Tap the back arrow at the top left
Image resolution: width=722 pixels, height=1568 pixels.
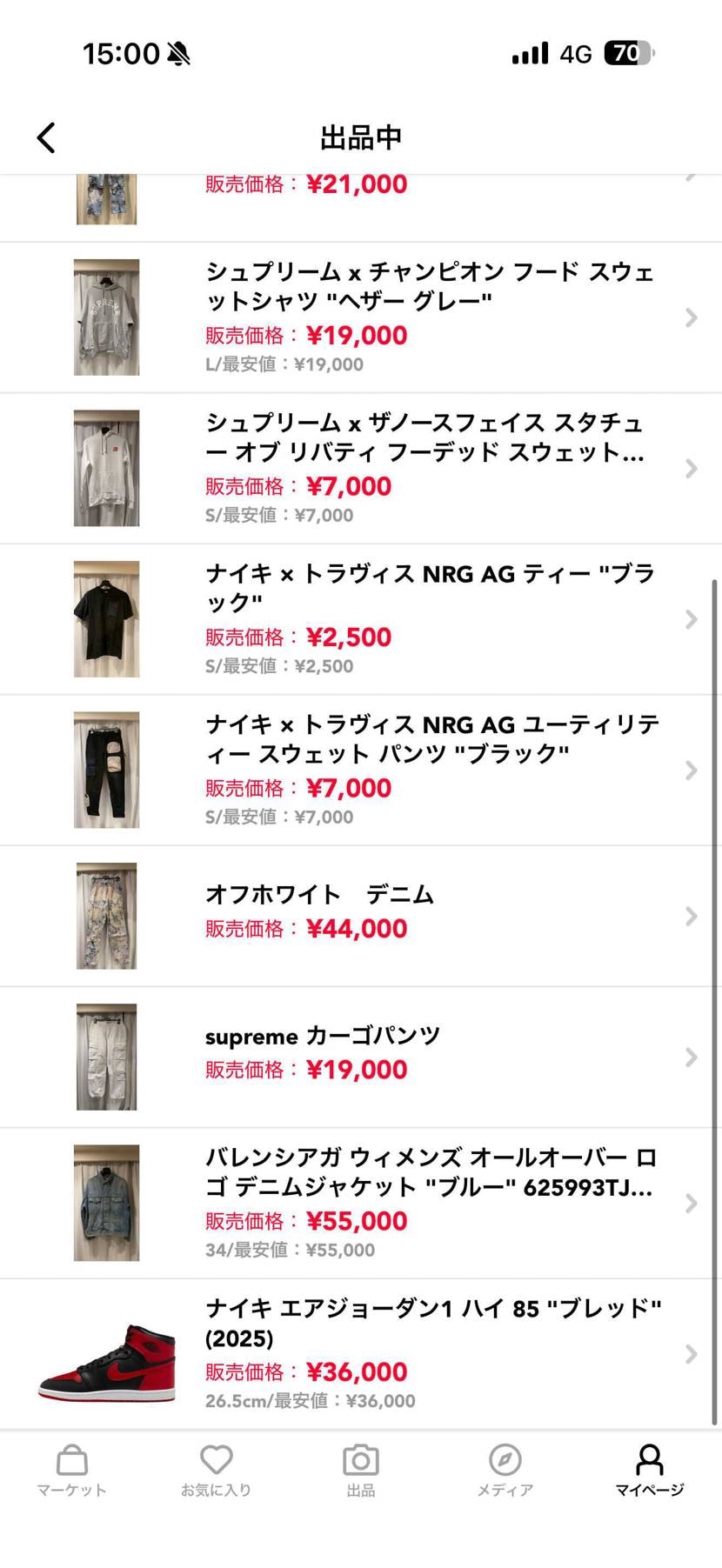pyautogui.click(x=45, y=137)
